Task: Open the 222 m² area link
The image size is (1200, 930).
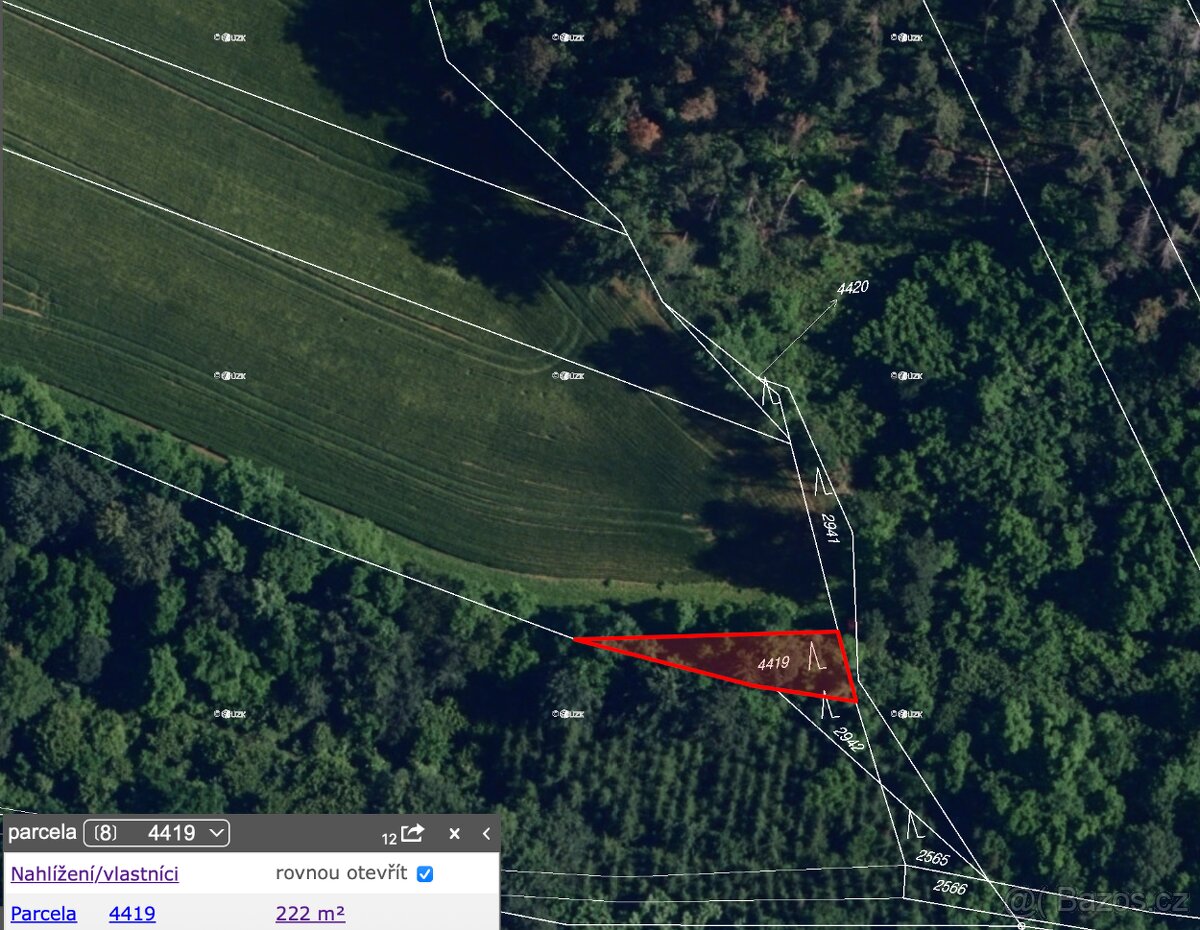Action: [x=310, y=913]
